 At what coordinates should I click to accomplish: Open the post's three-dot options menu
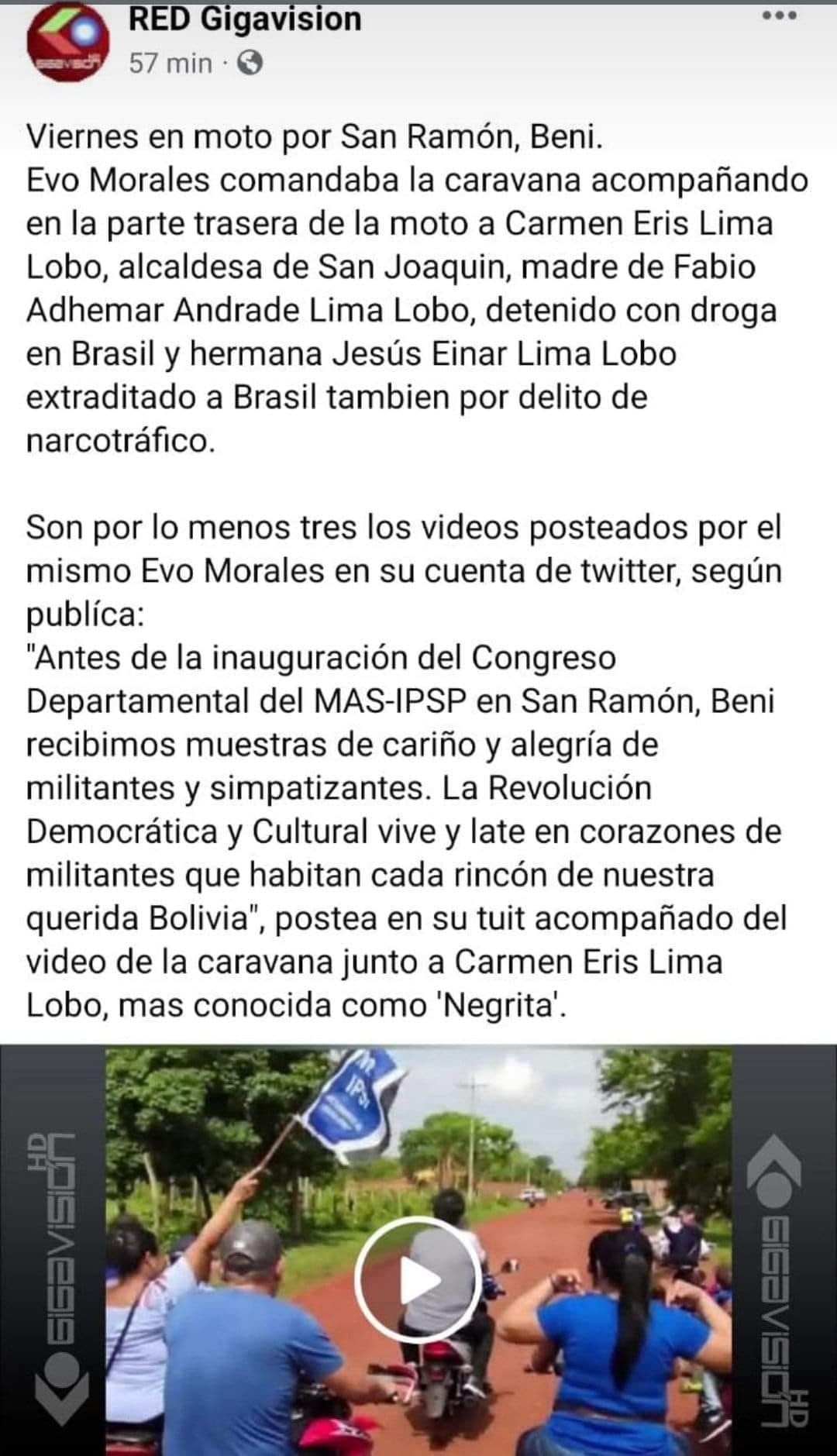click(x=779, y=15)
